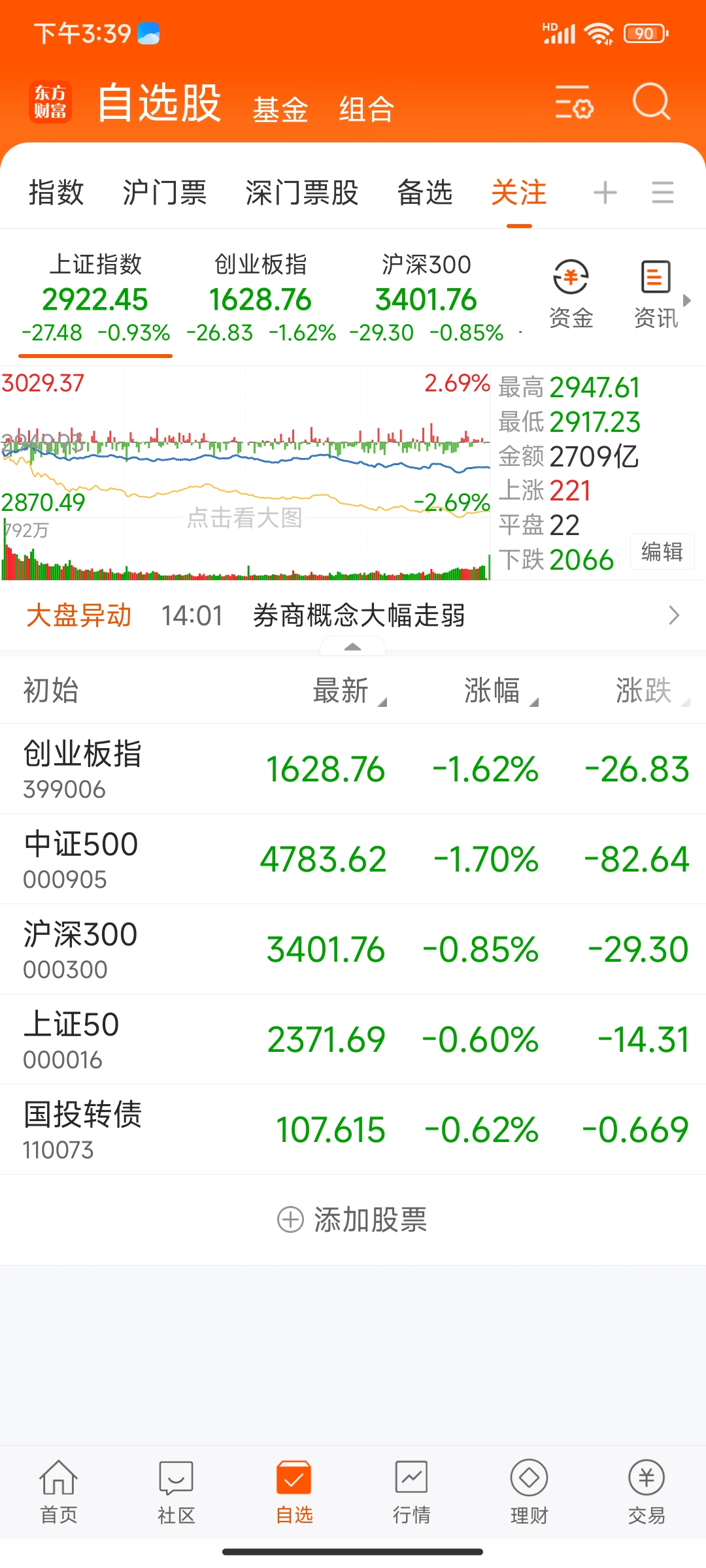706x1568 pixels.
Task: Open the 国投转债 row
Action: (x=353, y=1130)
